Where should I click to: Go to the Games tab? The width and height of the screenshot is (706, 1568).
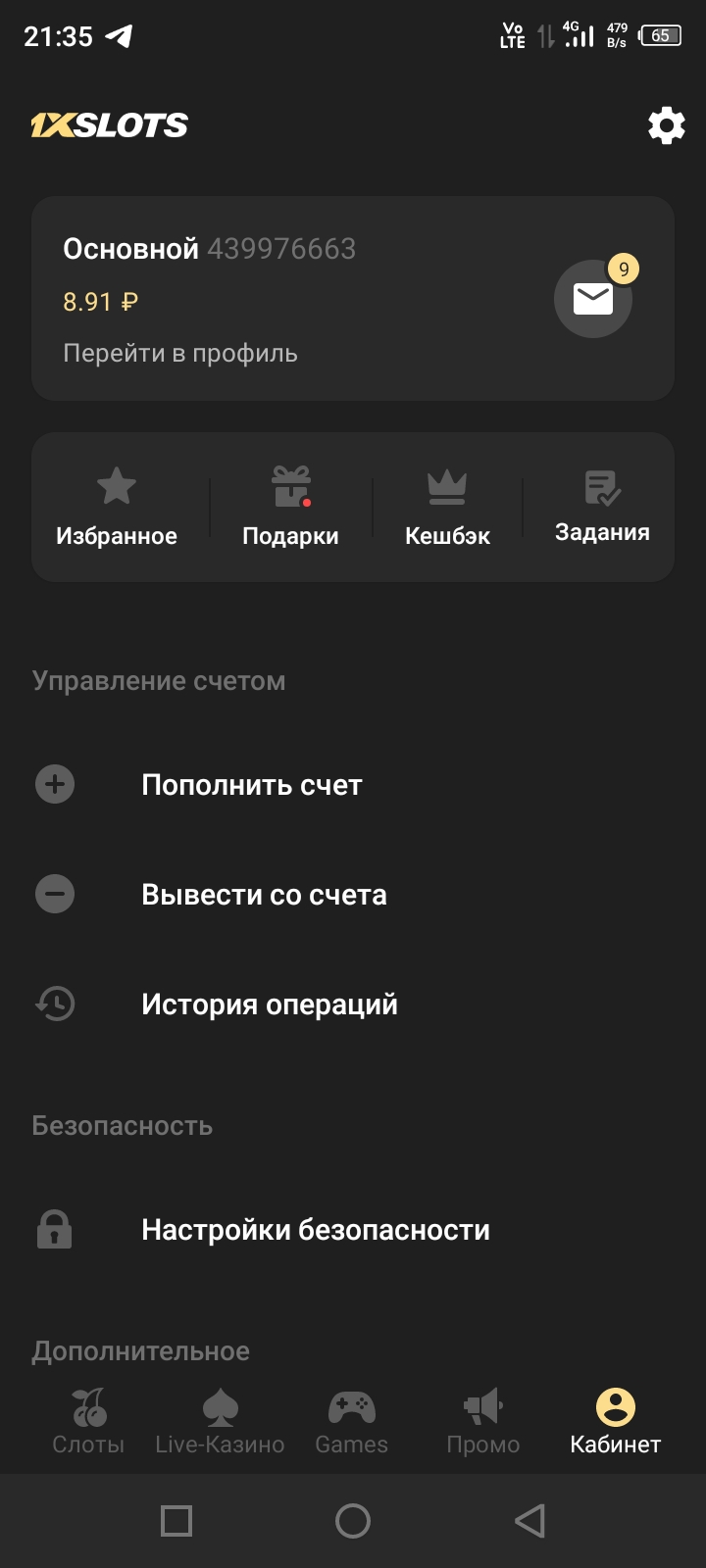click(x=351, y=1422)
